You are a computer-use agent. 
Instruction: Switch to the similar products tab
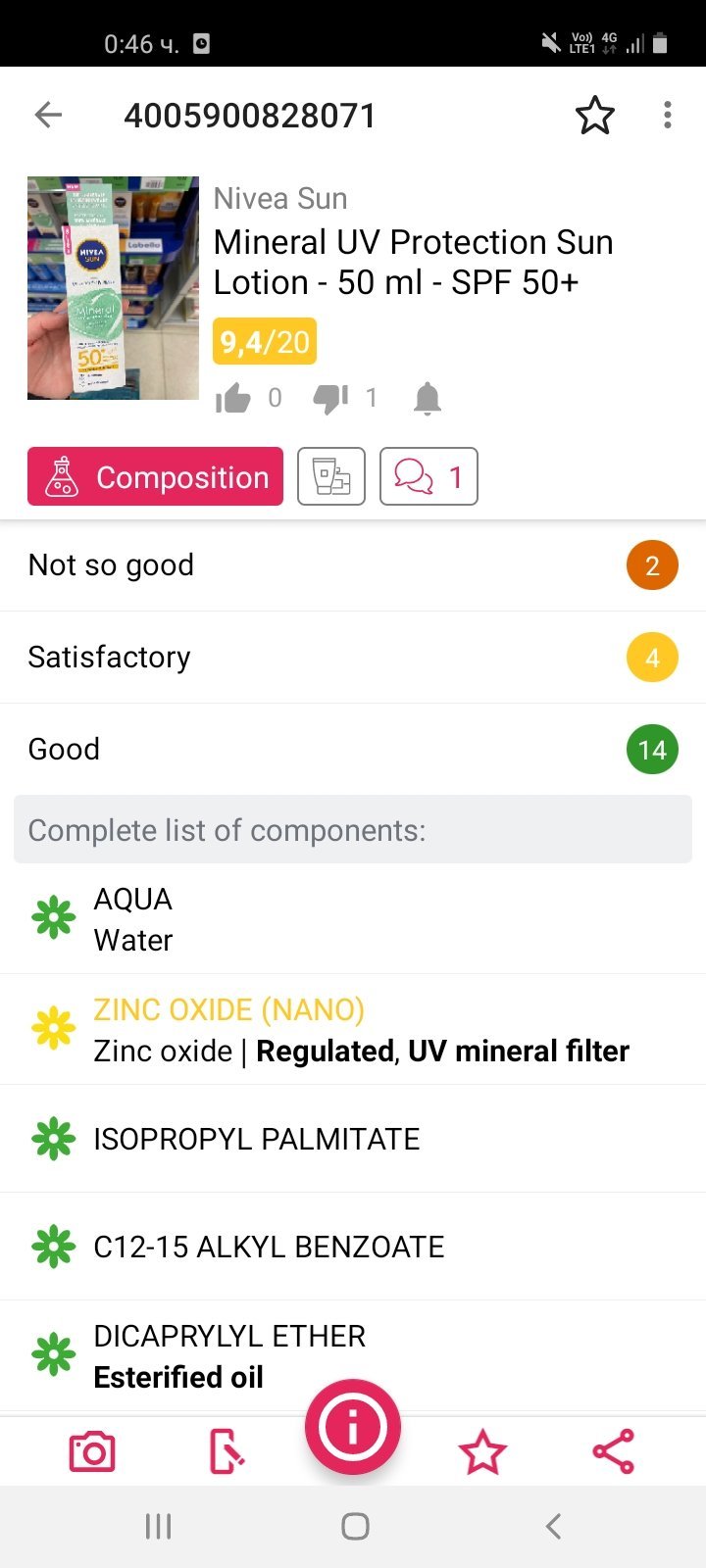pyautogui.click(x=331, y=477)
